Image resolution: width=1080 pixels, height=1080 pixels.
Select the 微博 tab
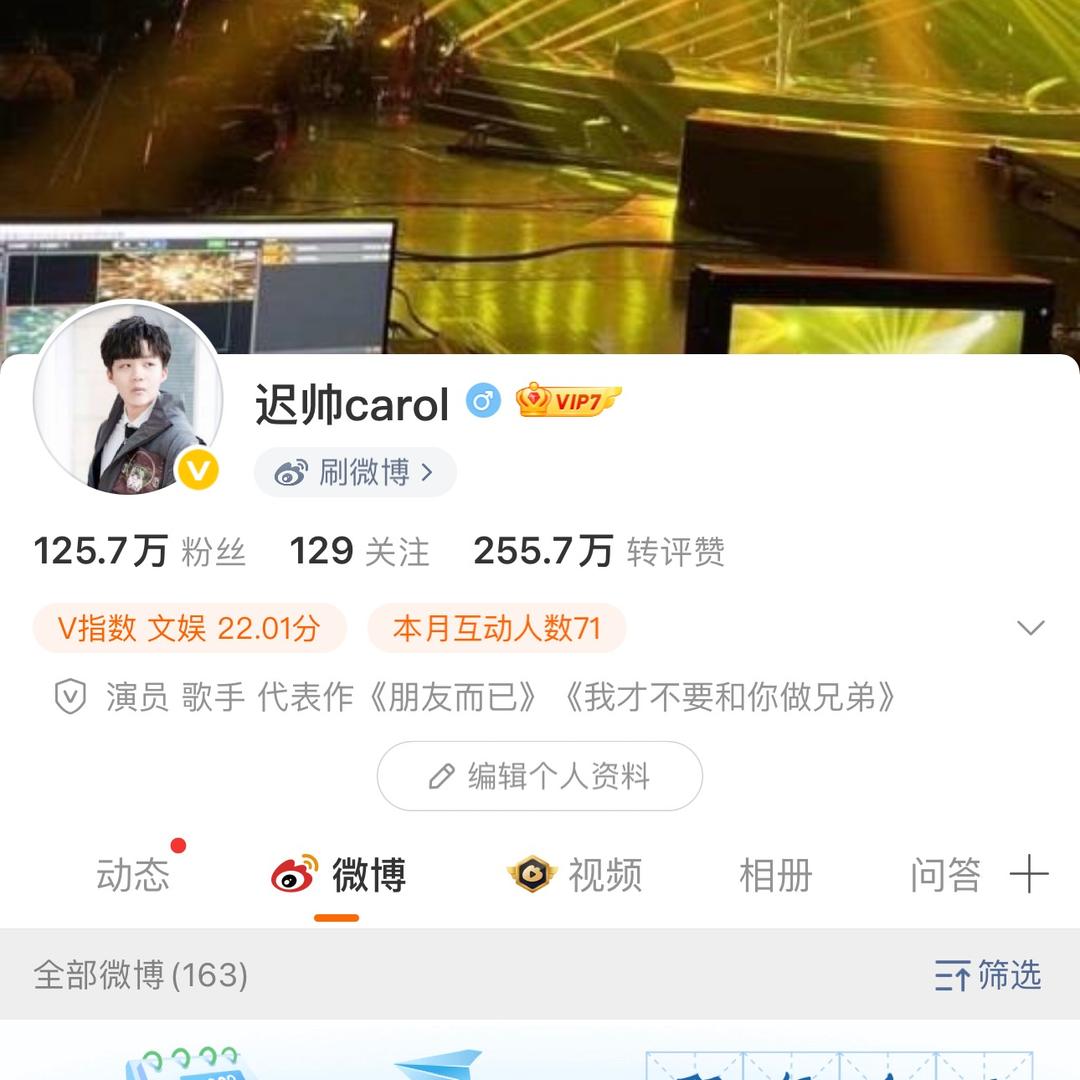[x=340, y=875]
